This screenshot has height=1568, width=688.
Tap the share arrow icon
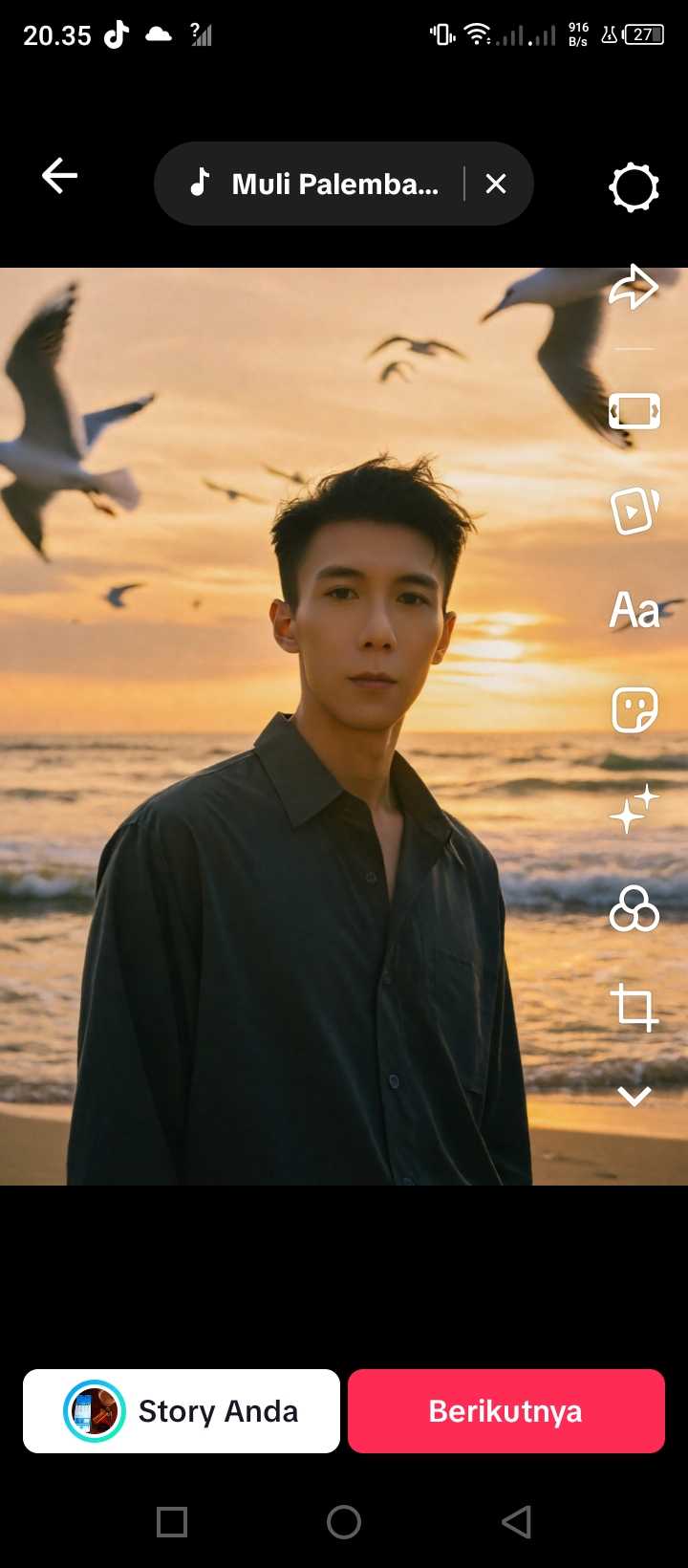[x=634, y=287]
